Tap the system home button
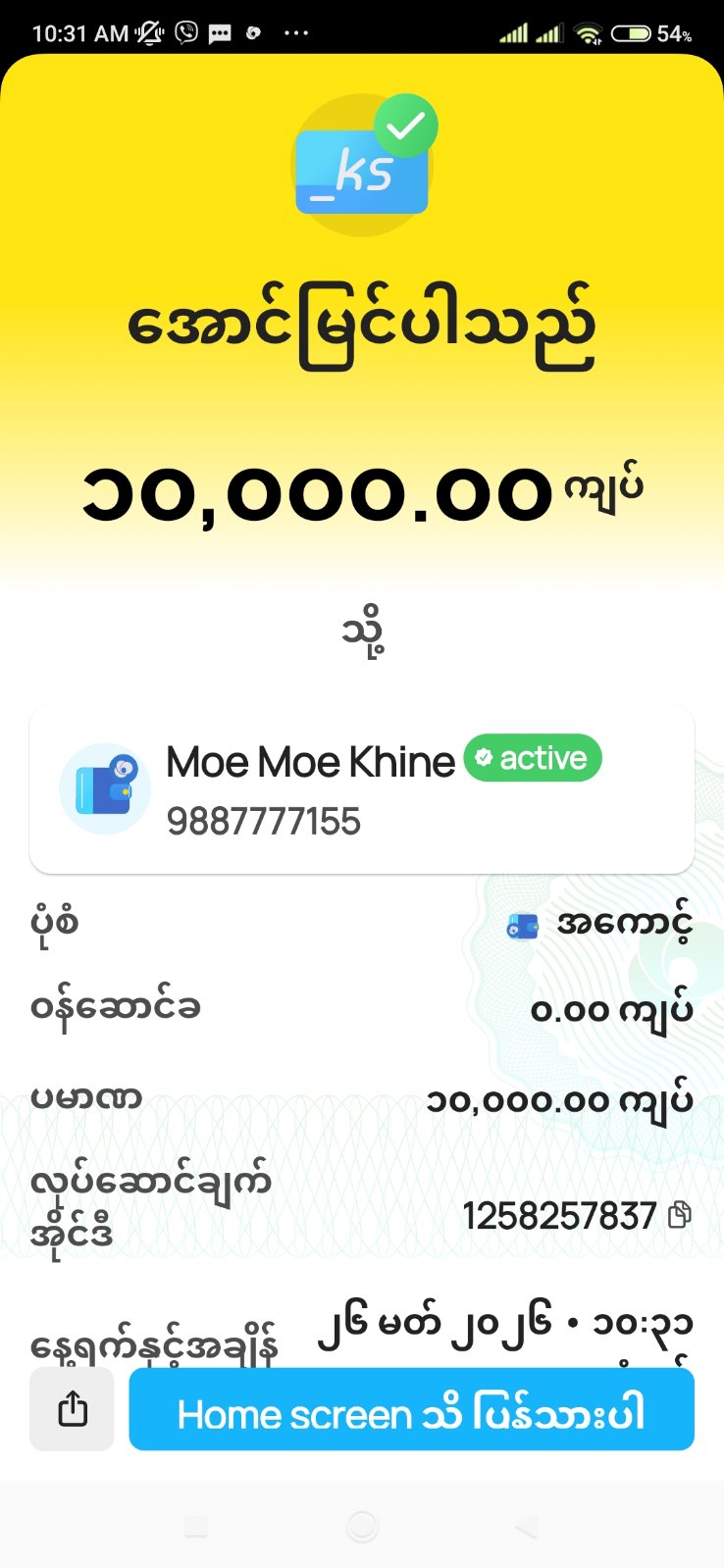This screenshot has height=1568, width=724. 362,1526
